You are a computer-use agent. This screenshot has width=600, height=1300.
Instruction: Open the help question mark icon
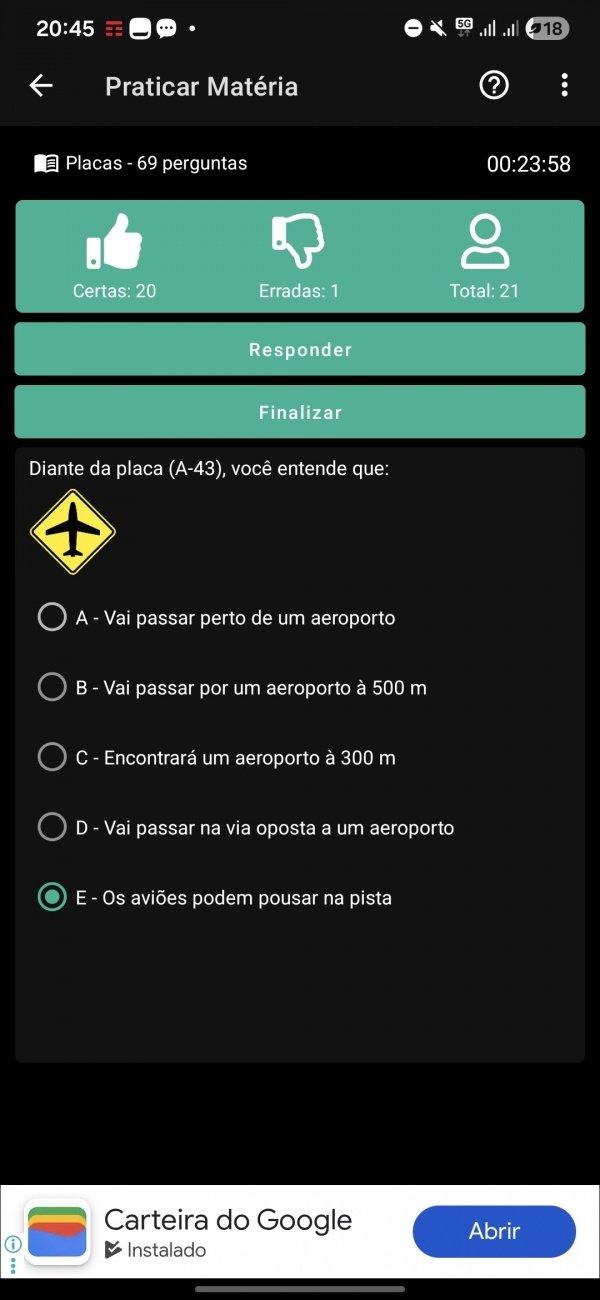[x=494, y=86]
